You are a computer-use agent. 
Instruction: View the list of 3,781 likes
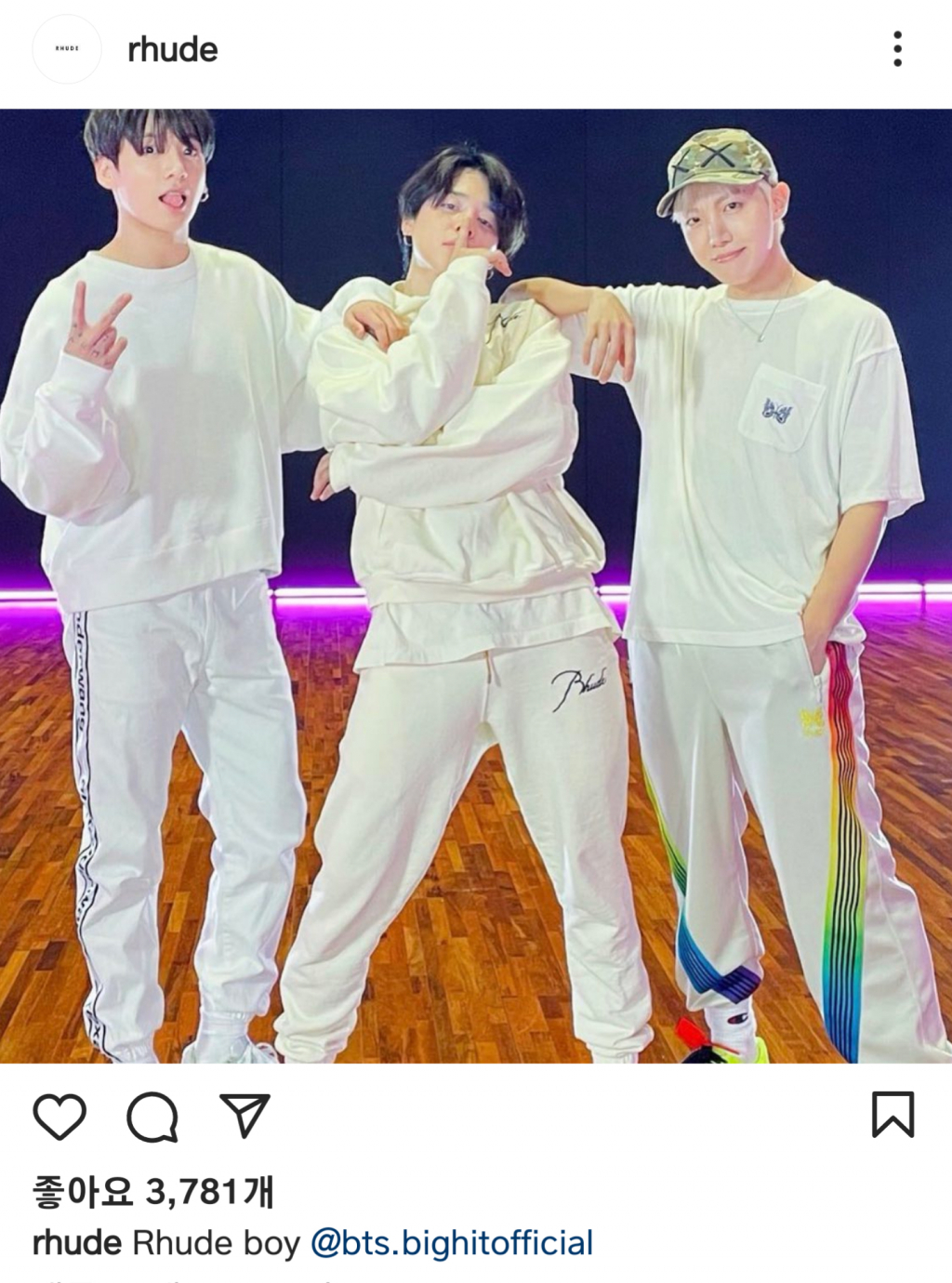tap(153, 1192)
